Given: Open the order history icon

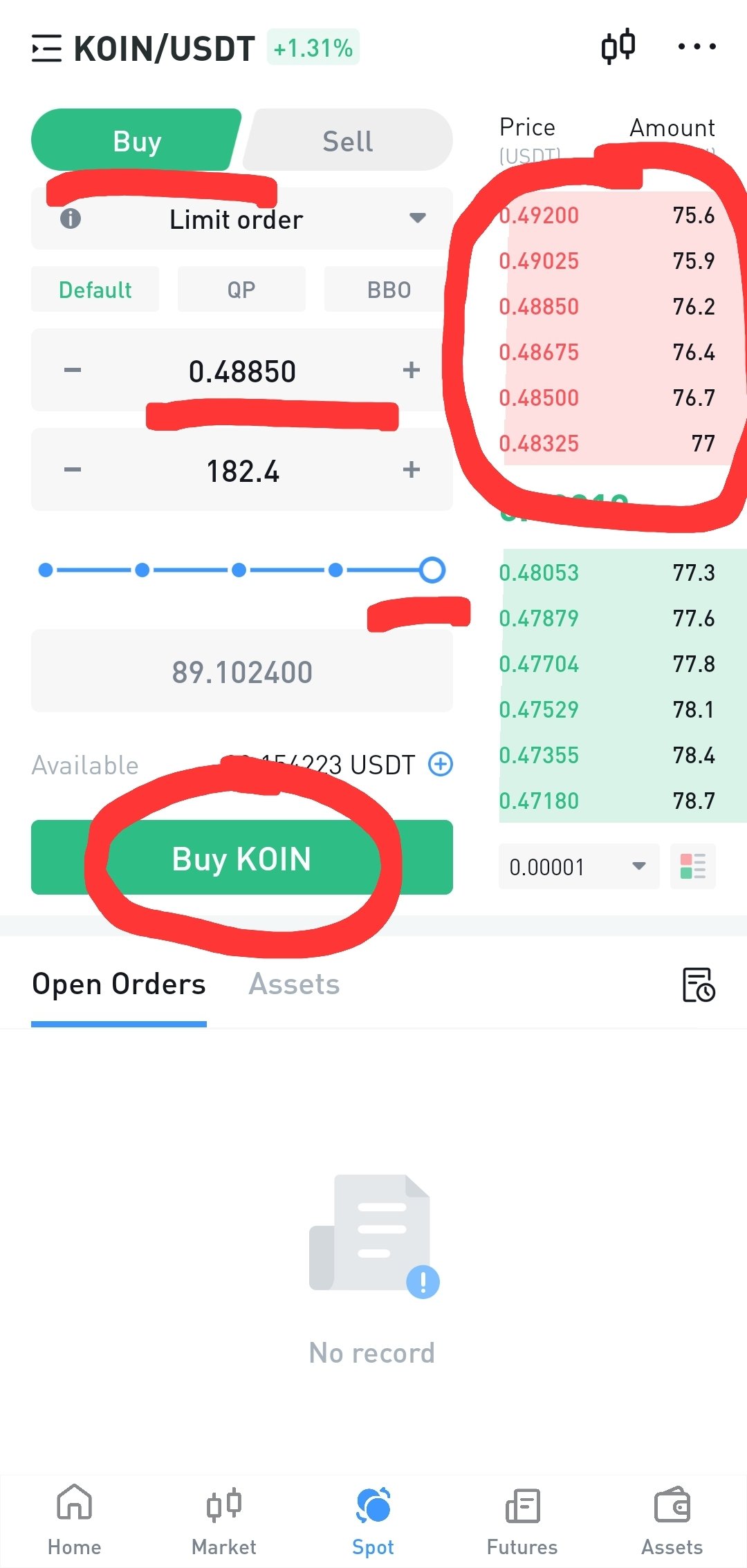Looking at the screenshot, I should [699, 984].
